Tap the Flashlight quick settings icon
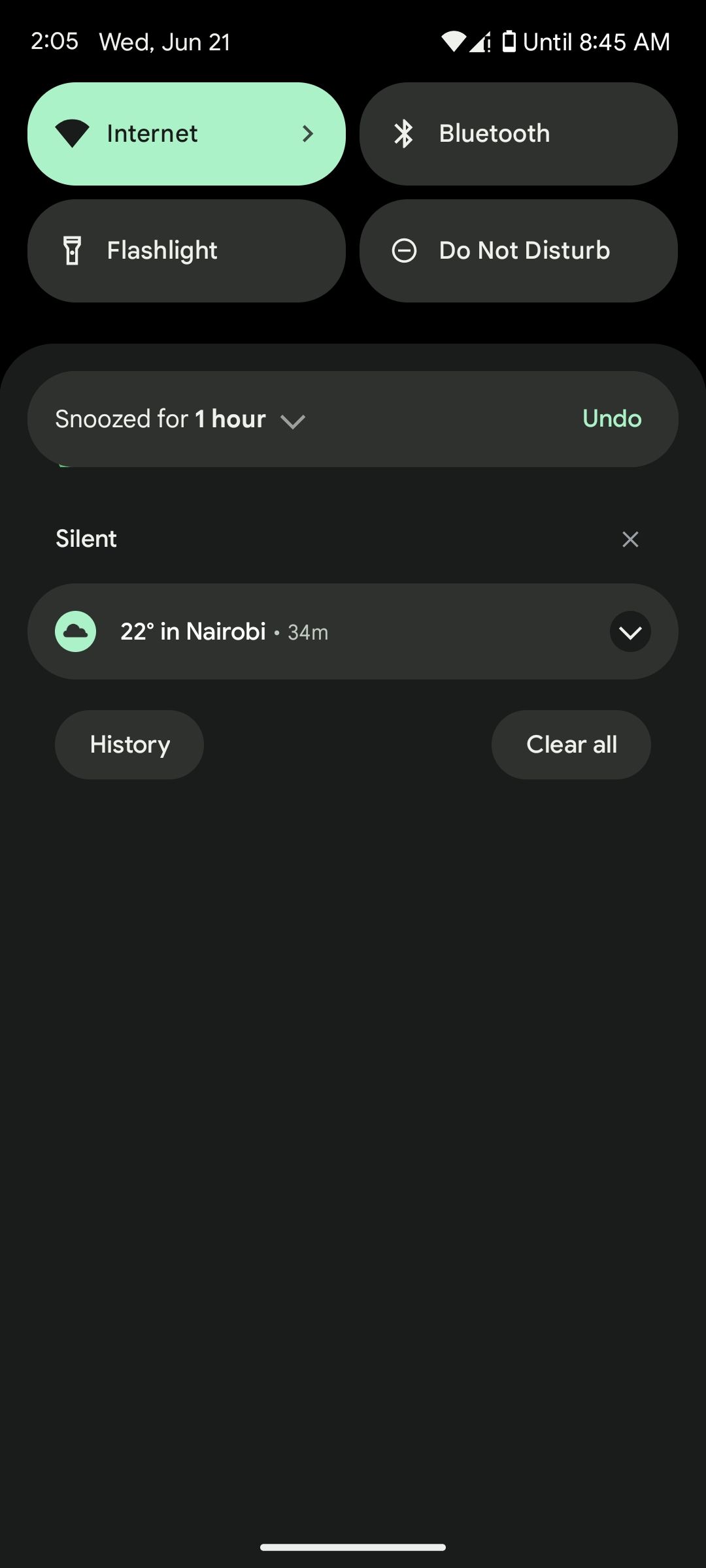Viewport: 706px width, 1568px height. pyautogui.click(x=72, y=250)
